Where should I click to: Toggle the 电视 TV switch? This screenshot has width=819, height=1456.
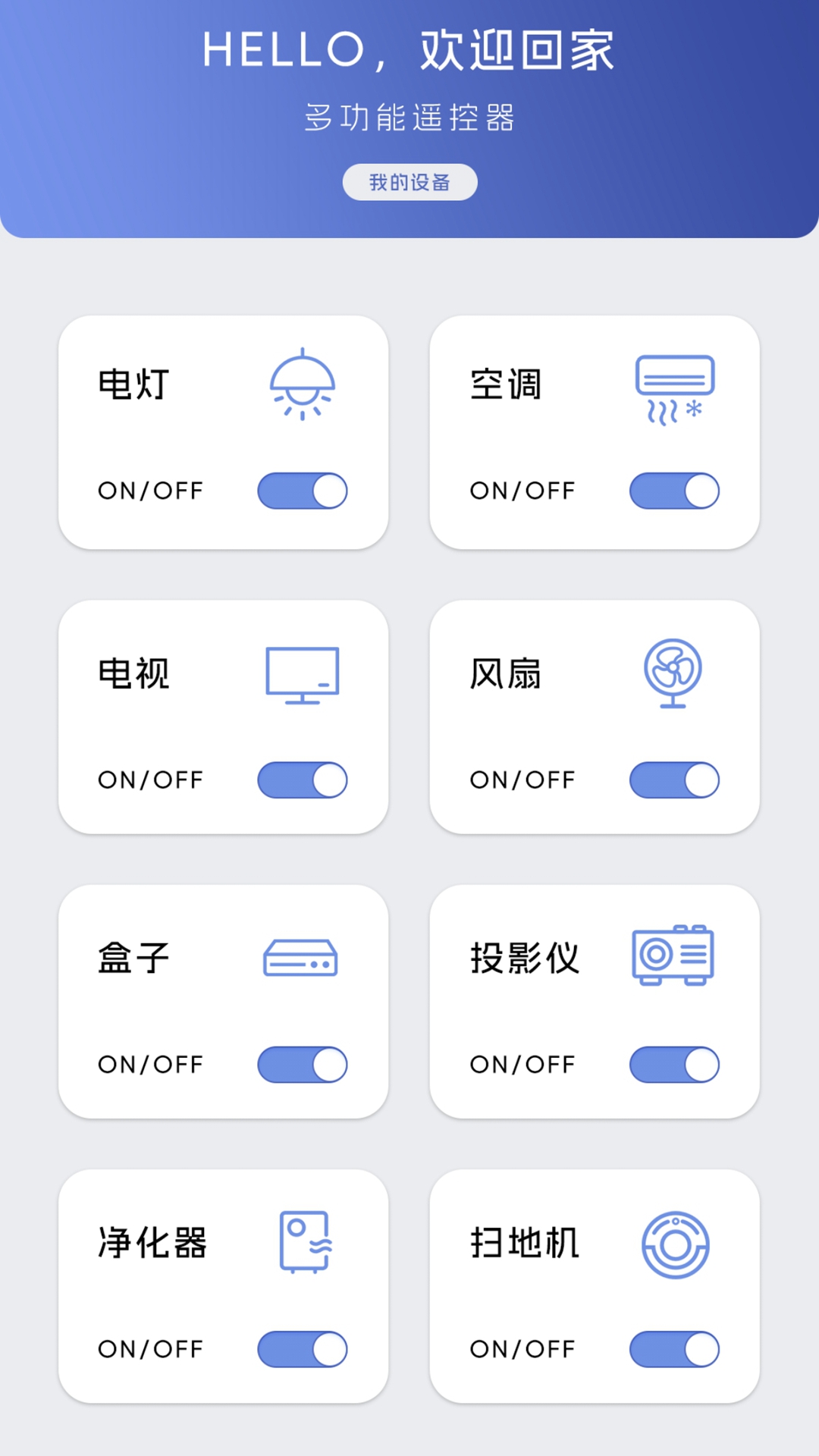pyautogui.click(x=303, y=780)
